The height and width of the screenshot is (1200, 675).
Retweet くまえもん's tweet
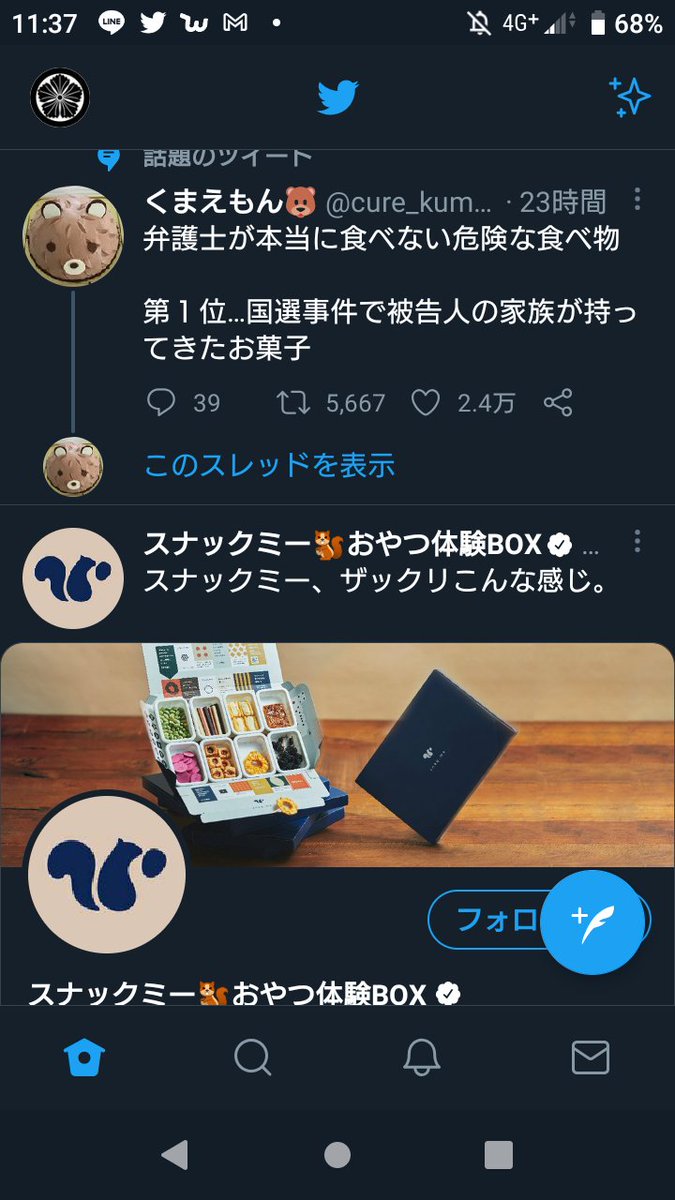(x=293, y=403)
